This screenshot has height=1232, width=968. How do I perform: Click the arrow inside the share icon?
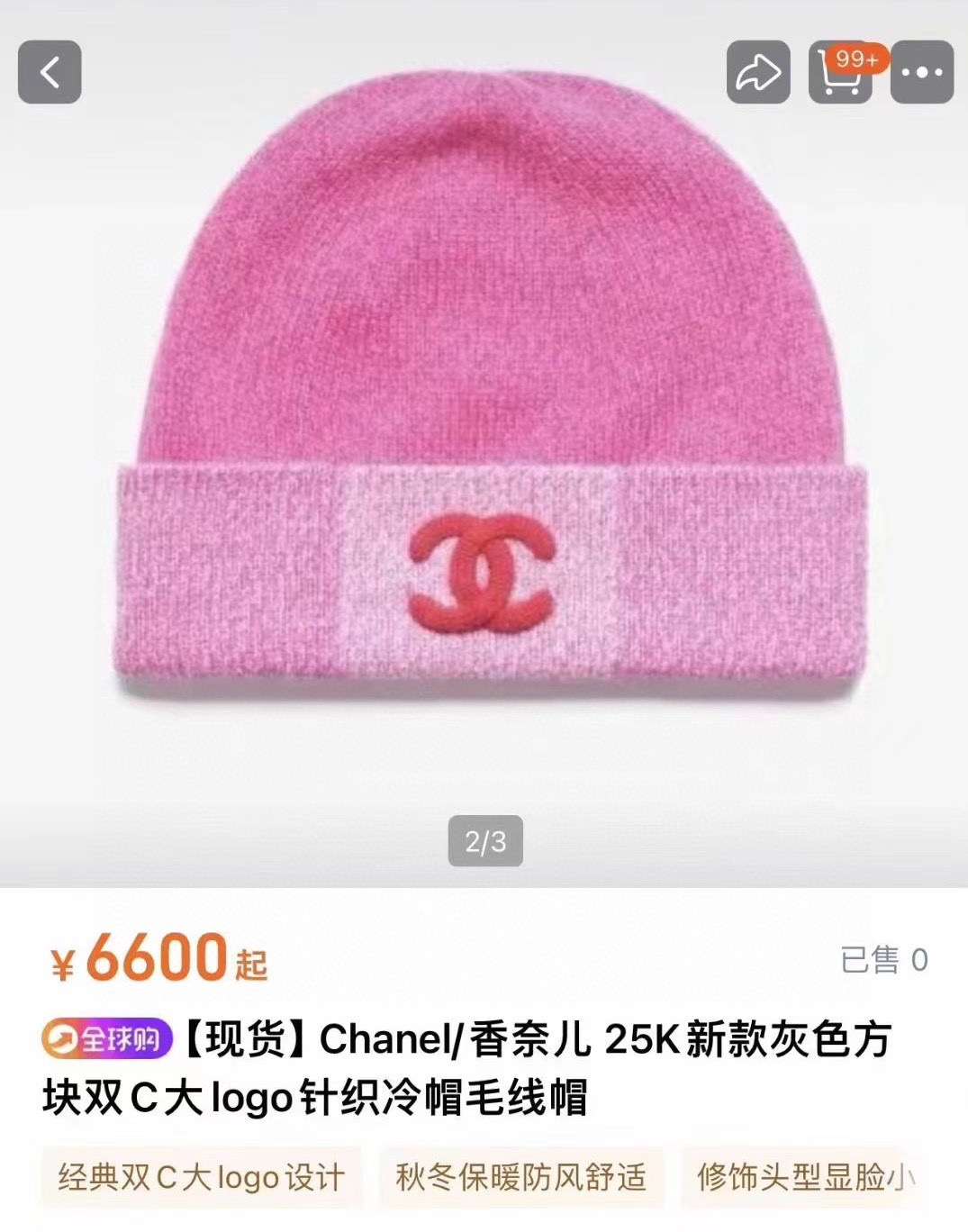pyautogui.click(x=757, y=74)
